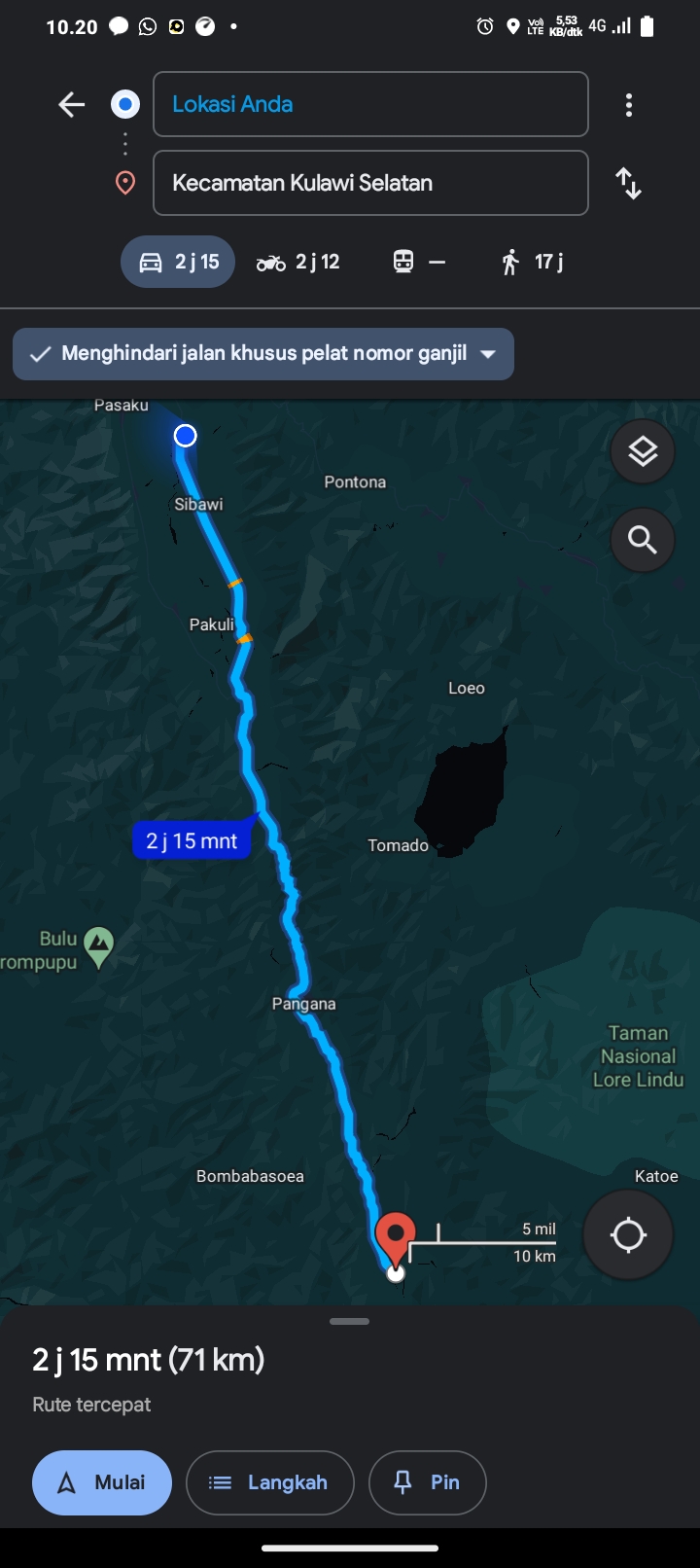
Task: Select the car travel mode 2 j 15
Action: (x=178, y=262)
